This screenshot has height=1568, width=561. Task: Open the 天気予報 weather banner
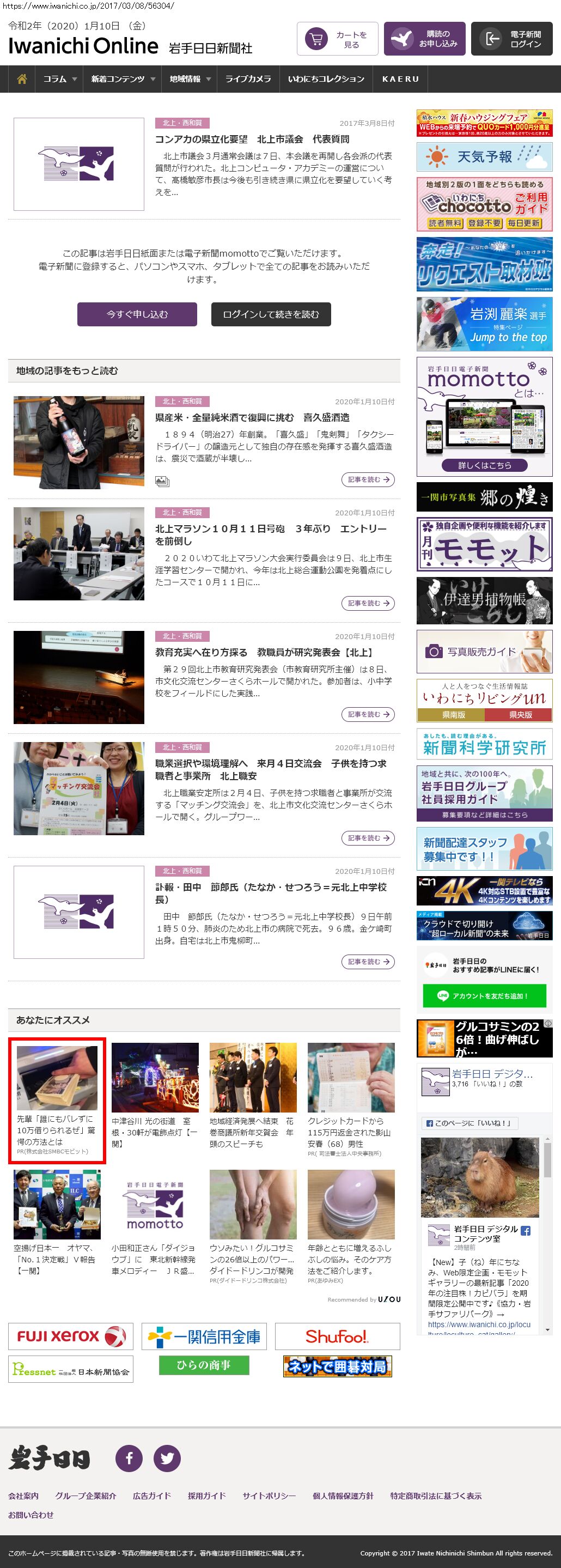click(x=484, y=157)
